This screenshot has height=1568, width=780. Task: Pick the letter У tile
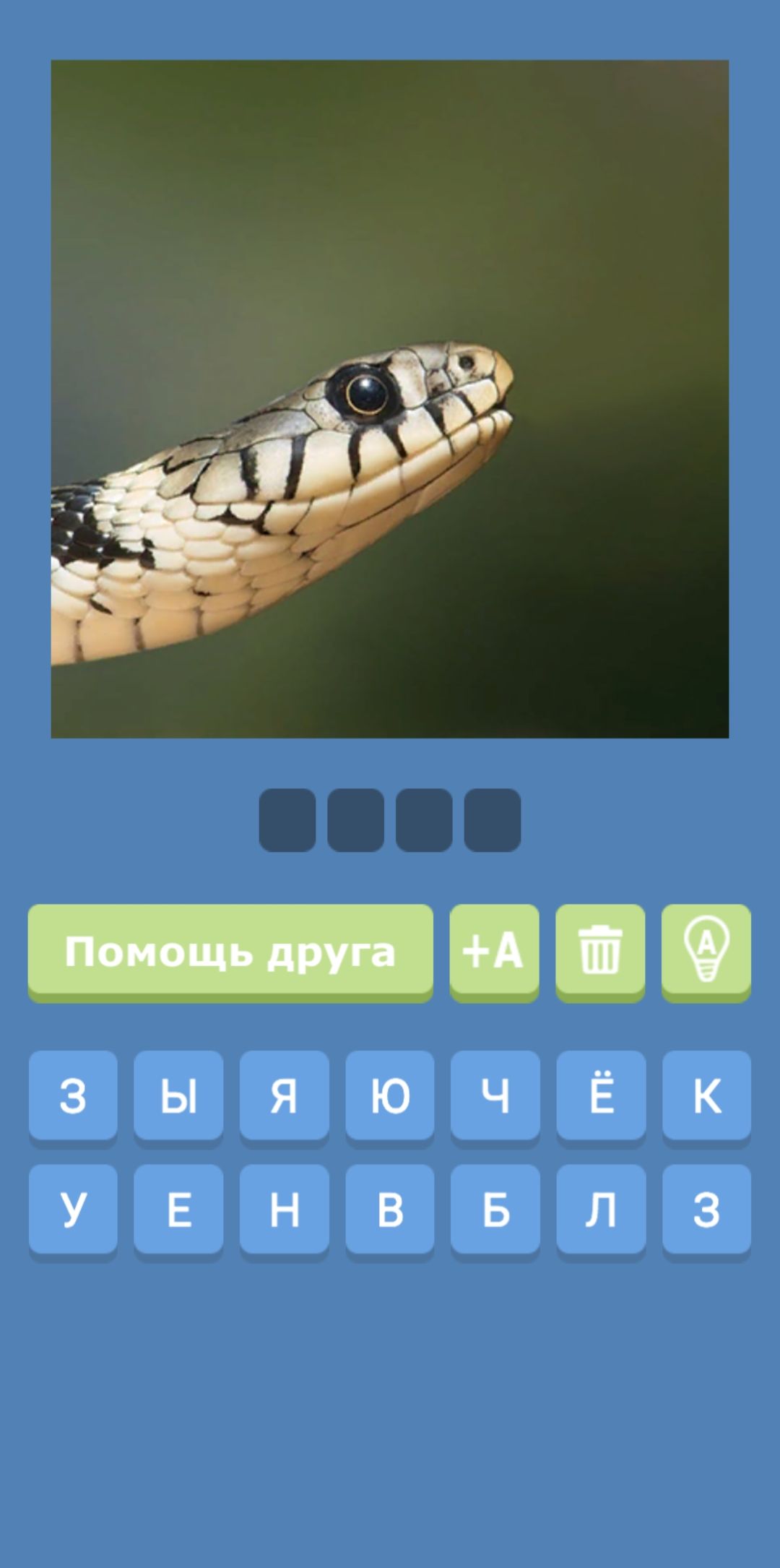(73, 1209)
